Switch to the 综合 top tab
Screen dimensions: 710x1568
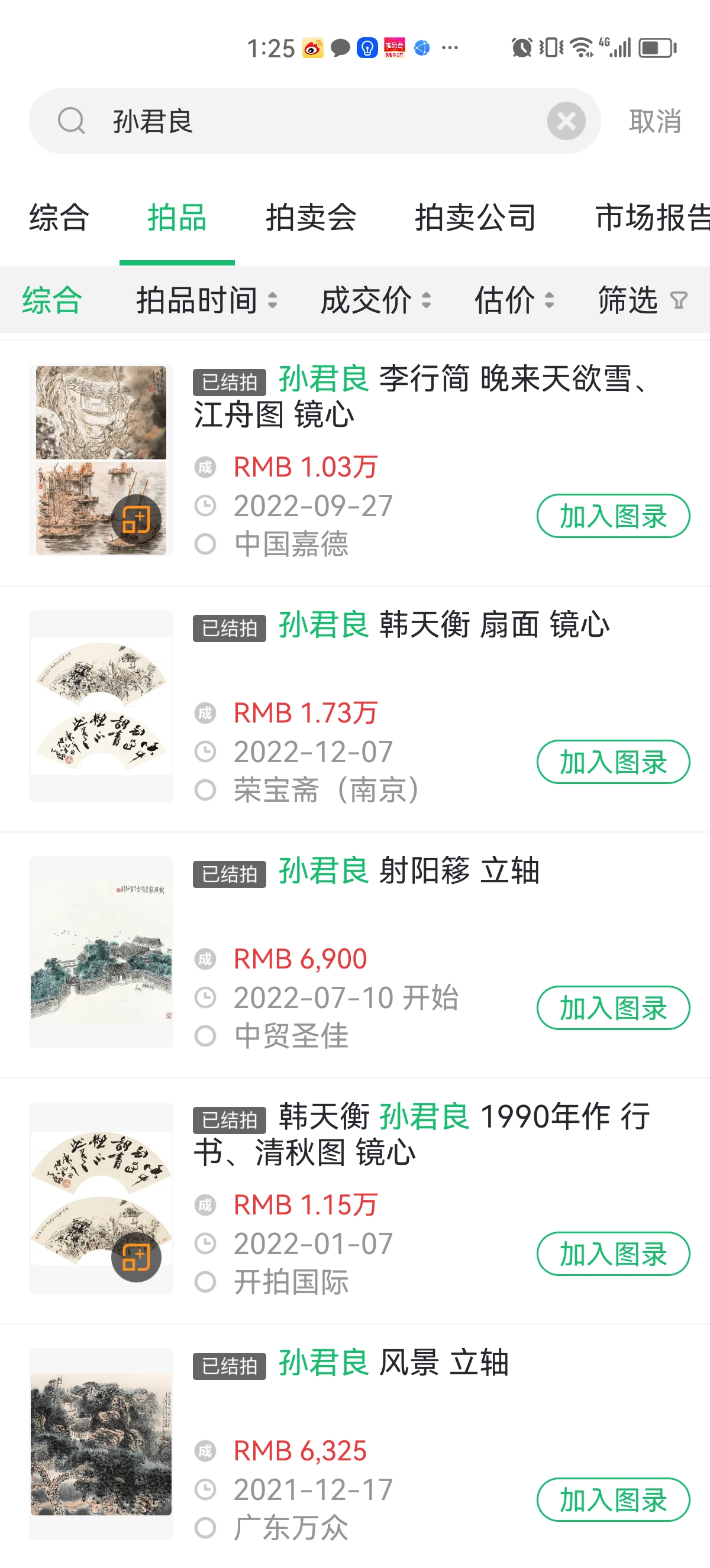(59, 218)
